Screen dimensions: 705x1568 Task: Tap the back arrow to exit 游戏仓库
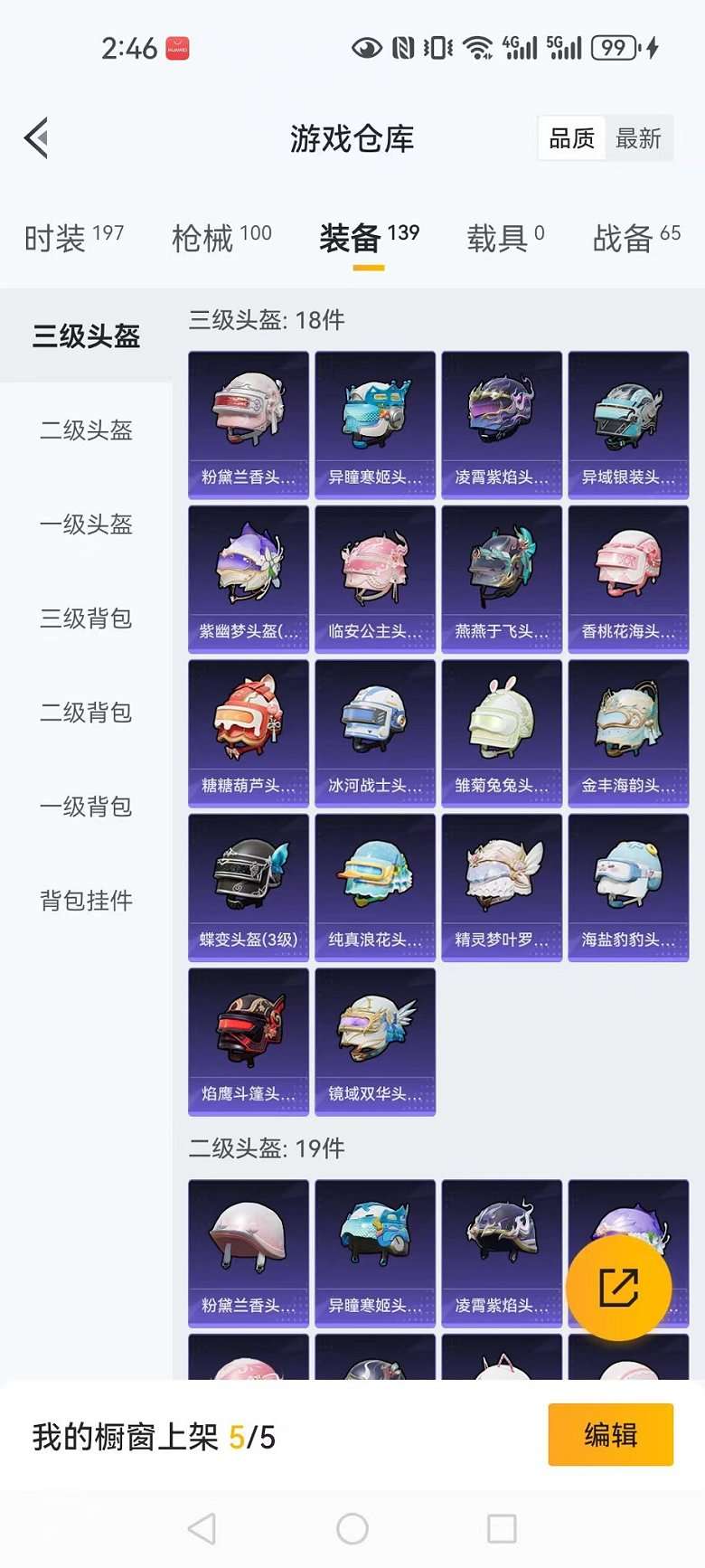pyautogui.click(x=34, y=137)
